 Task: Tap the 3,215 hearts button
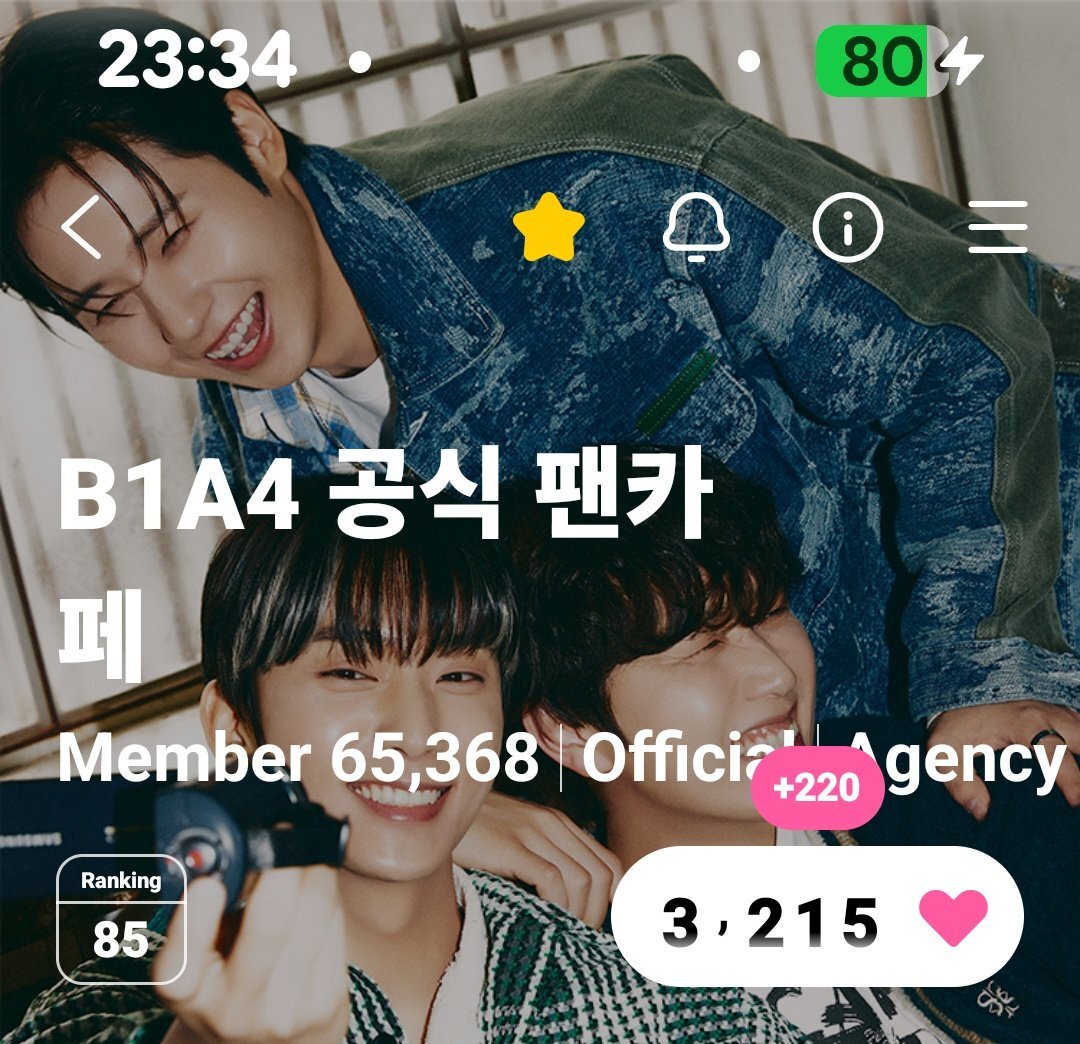pyautogui.click(x=817, y=918)
